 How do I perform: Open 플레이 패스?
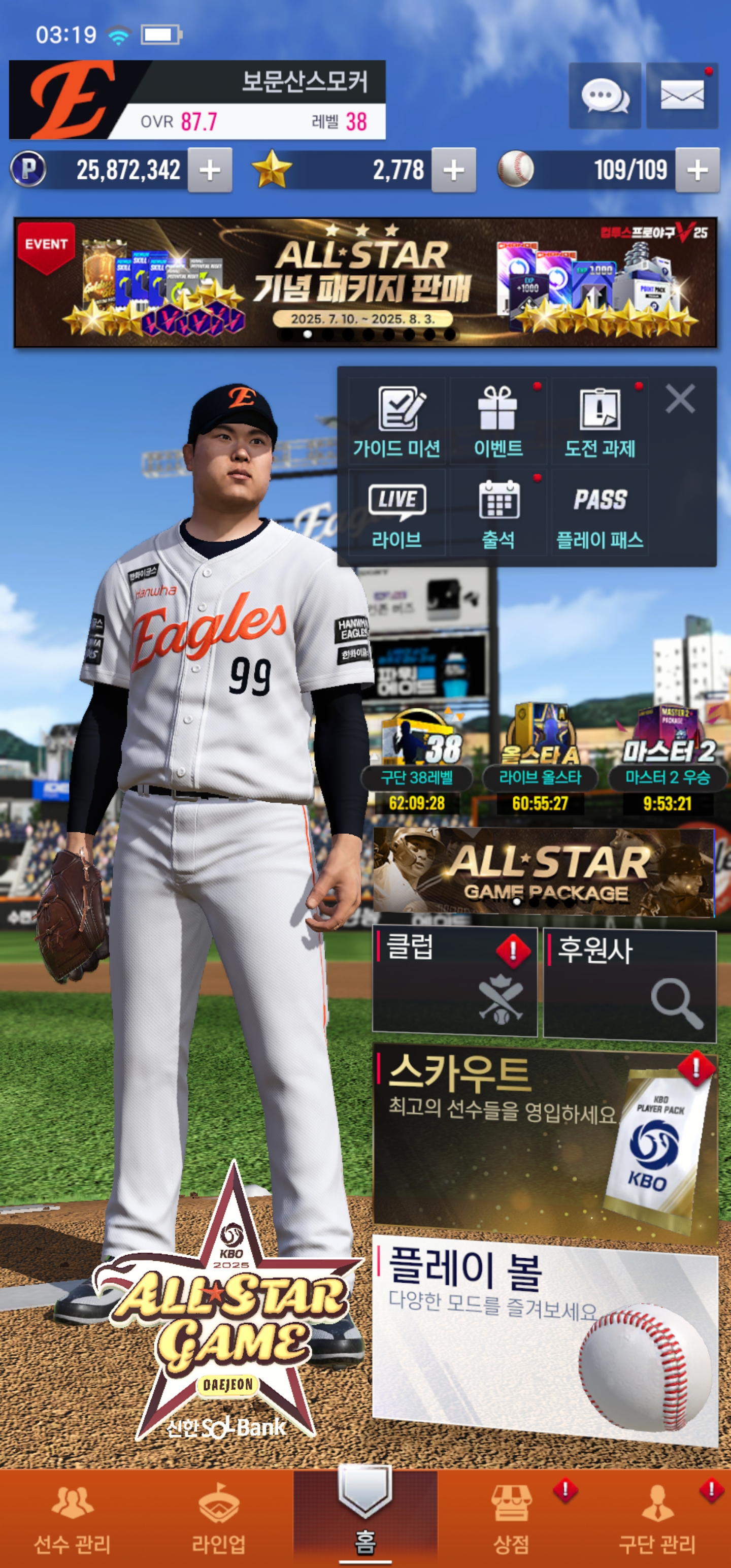[x=600, y=513]
